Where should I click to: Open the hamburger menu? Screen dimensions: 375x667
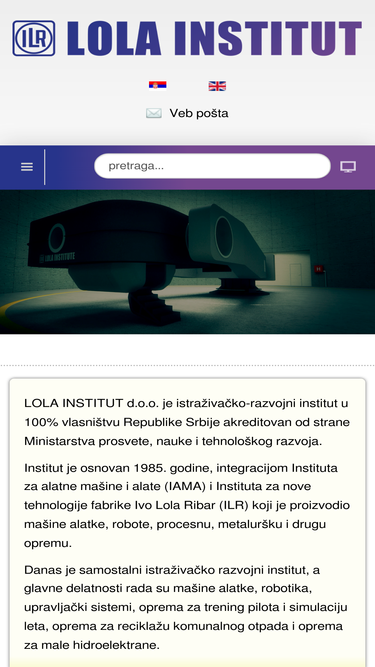[x=27, y=167]
